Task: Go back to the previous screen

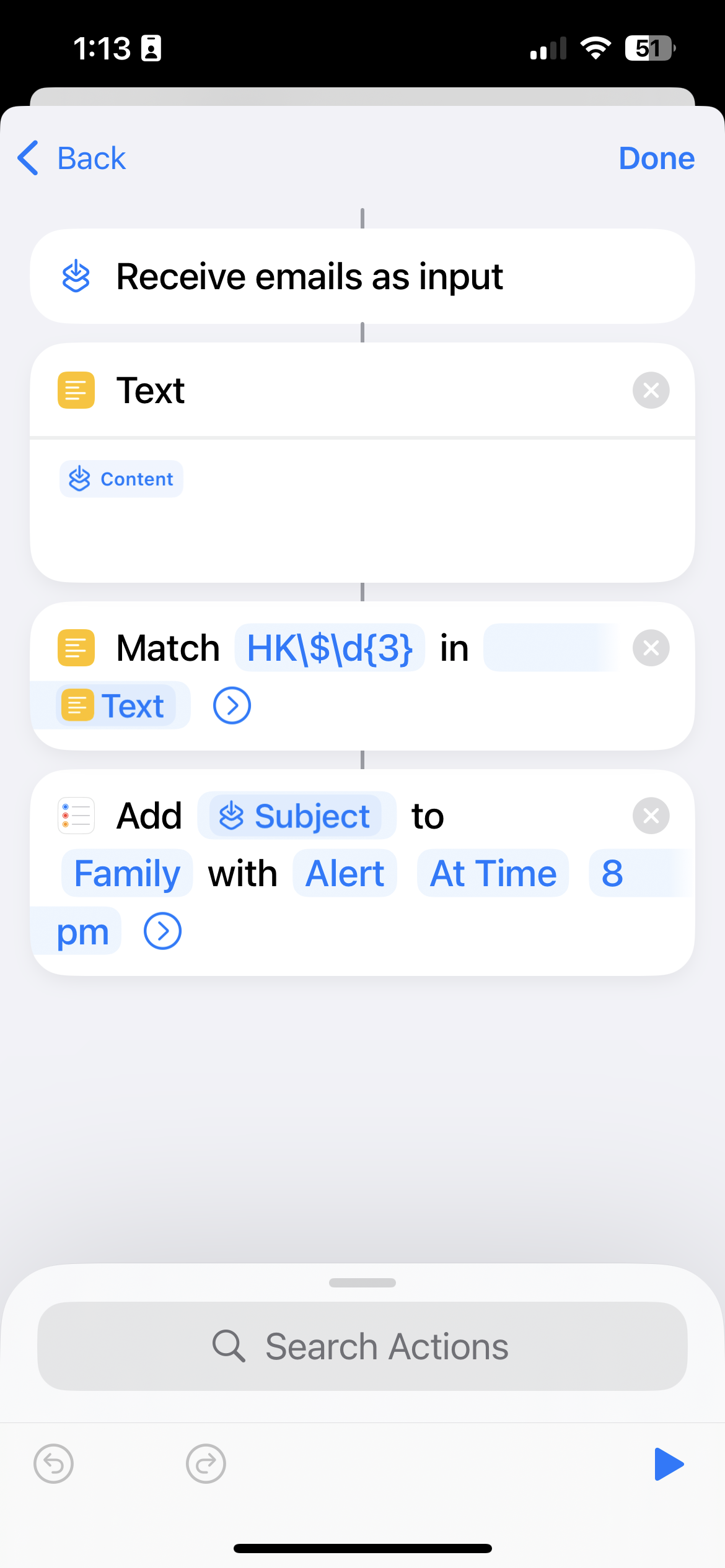Action: tap(72, 159)
